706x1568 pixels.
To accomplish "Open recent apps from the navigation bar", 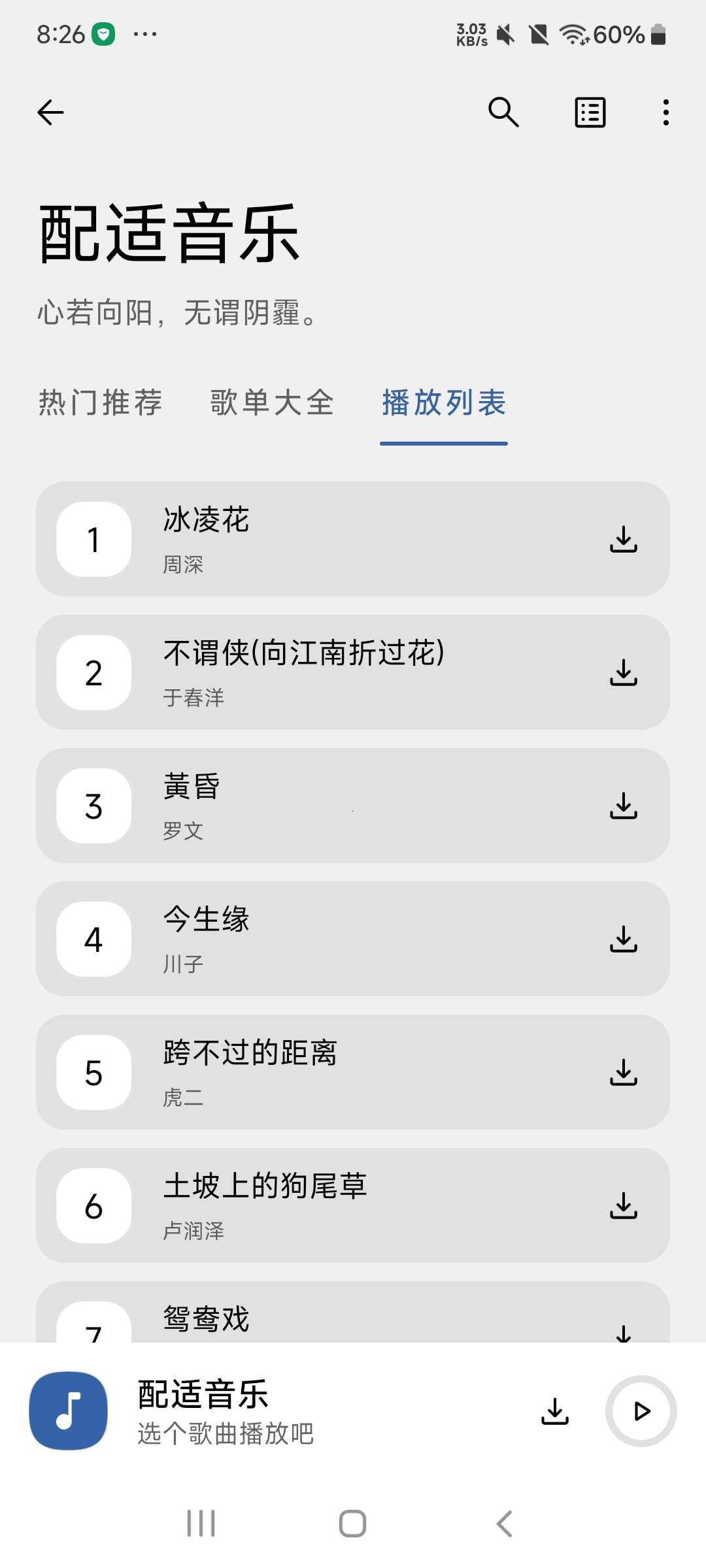I will pyautogui.click(x=201, y=1524).
